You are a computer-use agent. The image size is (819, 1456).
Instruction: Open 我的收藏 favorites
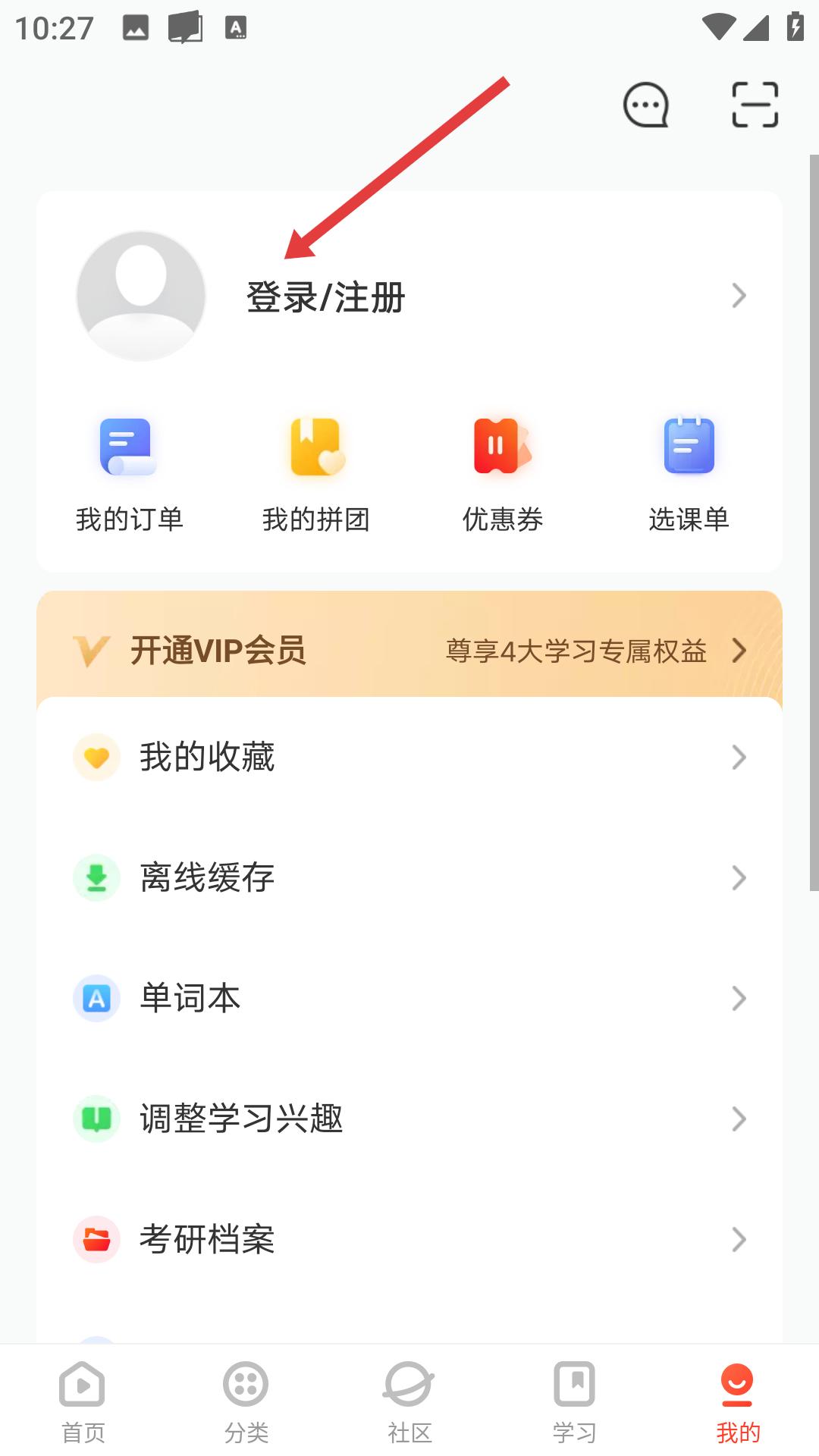tap(409, 757)
